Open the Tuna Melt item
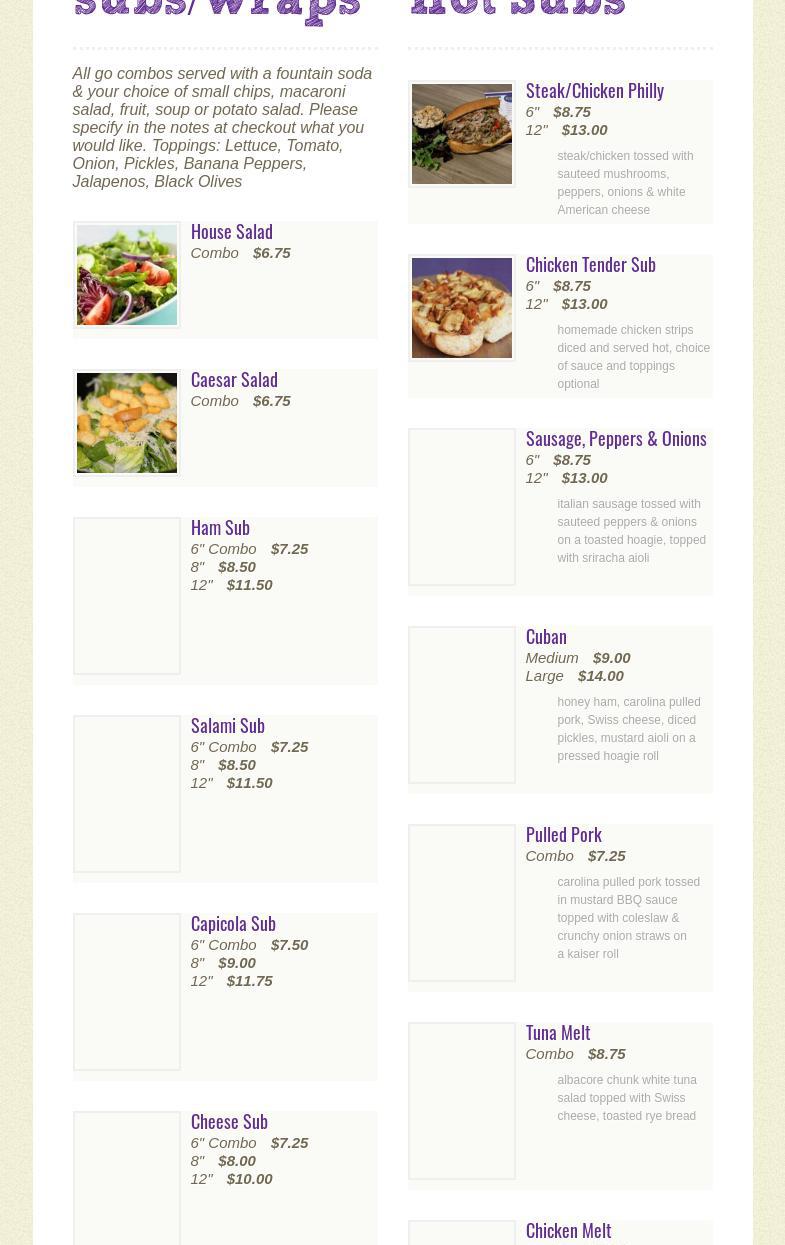This screenshot has height=1245, width=785. (557, 1033)
